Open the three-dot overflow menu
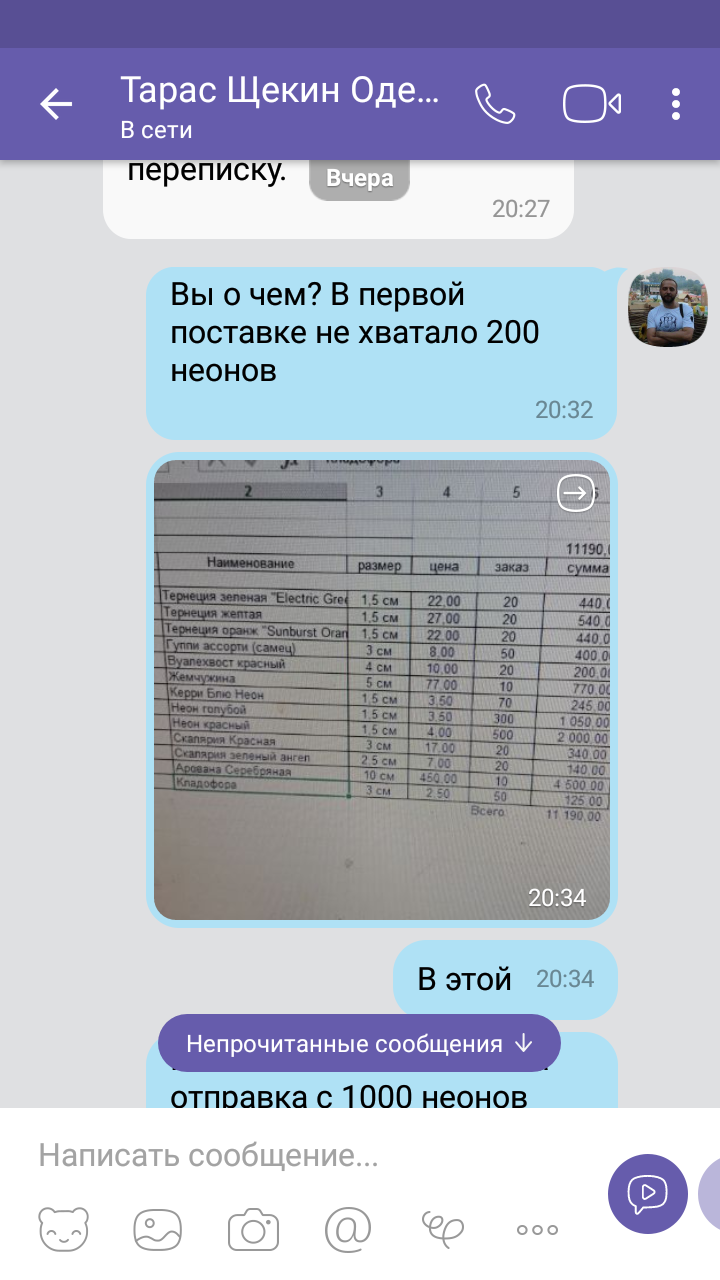 (x=677, y=104)
